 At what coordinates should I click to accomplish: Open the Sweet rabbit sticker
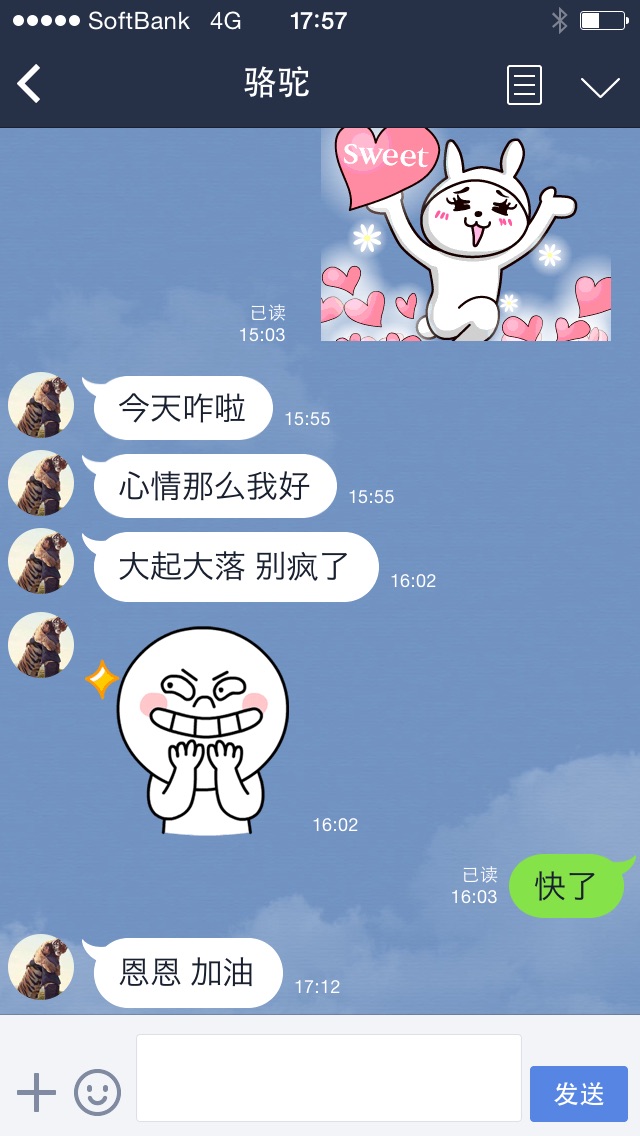[466, 234]
